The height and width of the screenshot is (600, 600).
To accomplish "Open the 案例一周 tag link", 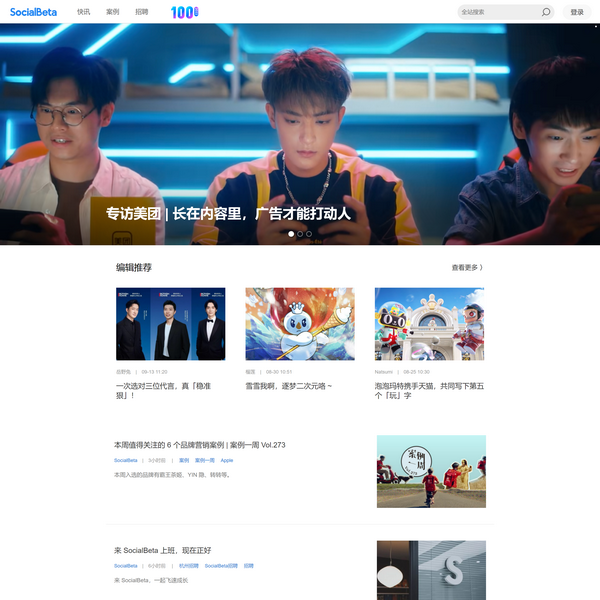I will pyautogui.click(x=204, y=460).
